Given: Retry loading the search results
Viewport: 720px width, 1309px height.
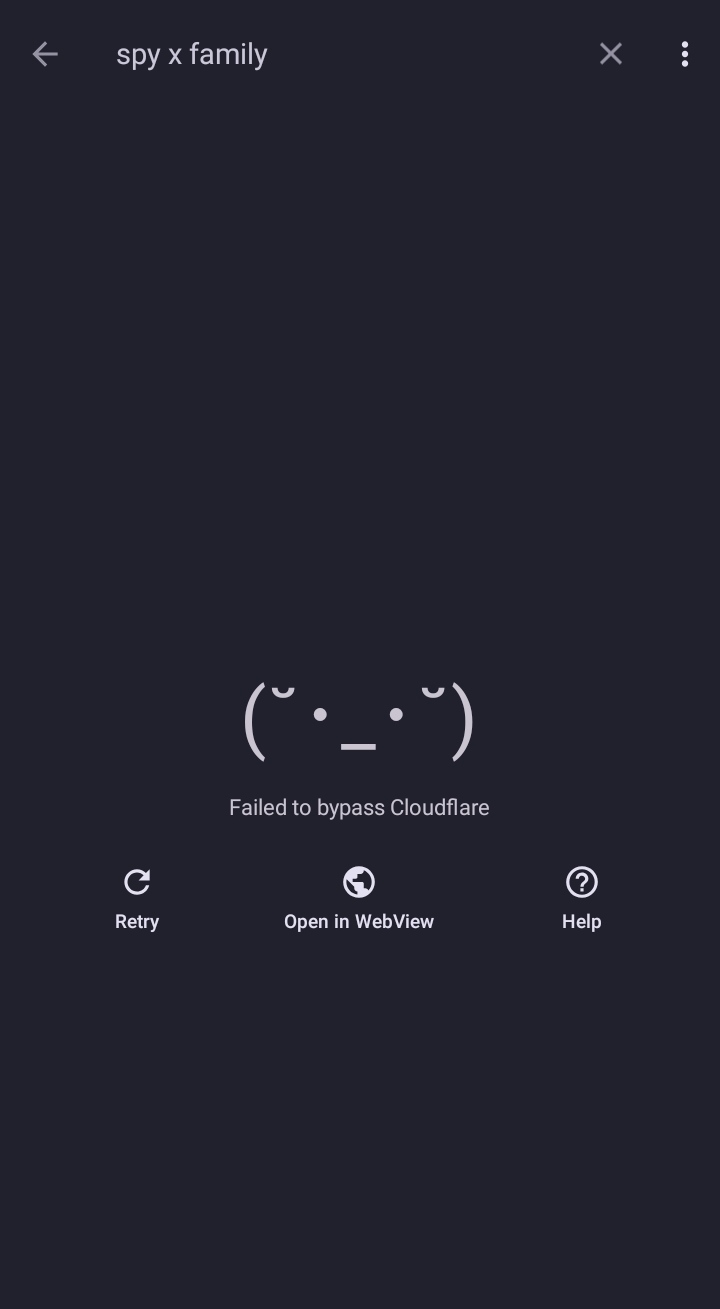Looking at the screenshot, I should (137, 898).
